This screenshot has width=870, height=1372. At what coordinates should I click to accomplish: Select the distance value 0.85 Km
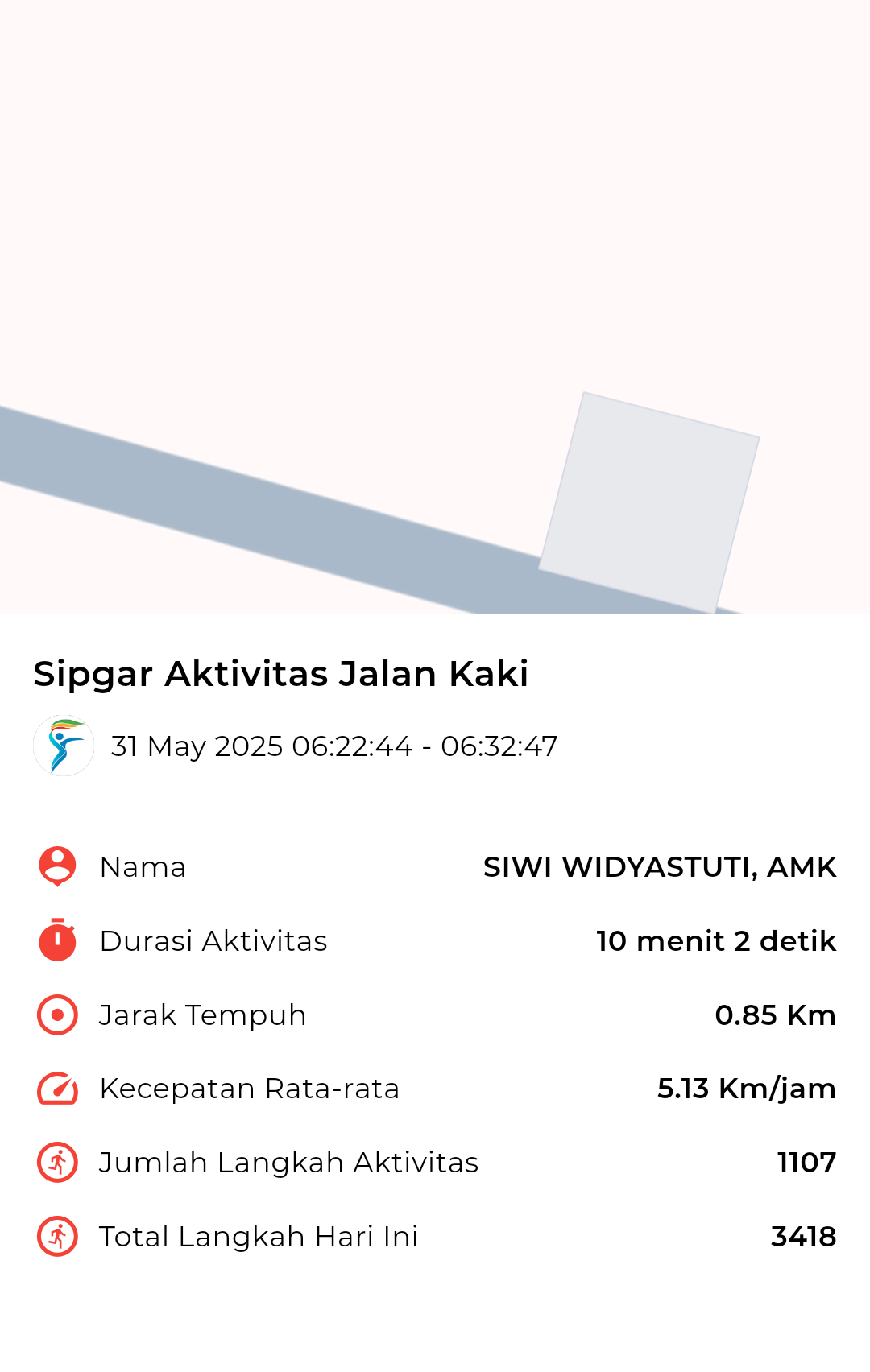pos(776,1014)
